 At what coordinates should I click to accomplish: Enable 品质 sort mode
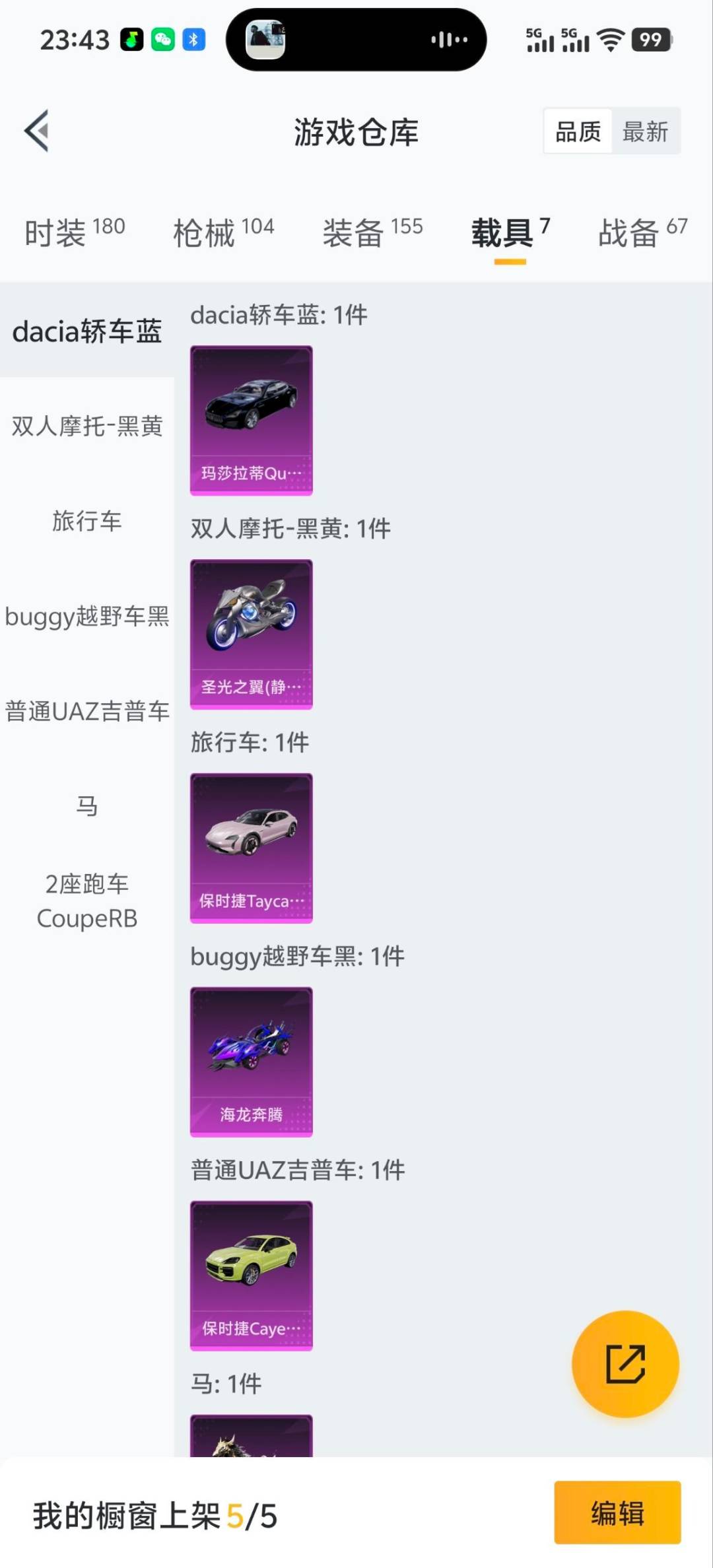tap(577, 131)
